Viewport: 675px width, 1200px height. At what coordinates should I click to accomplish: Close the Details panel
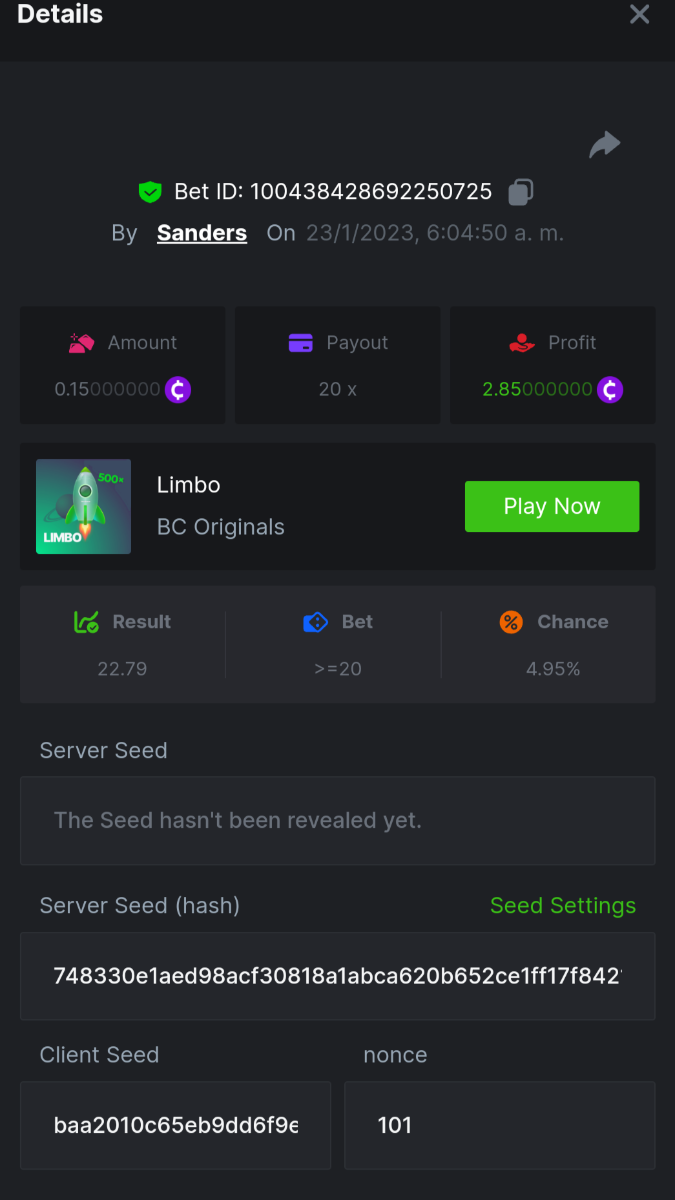[639, 15]
